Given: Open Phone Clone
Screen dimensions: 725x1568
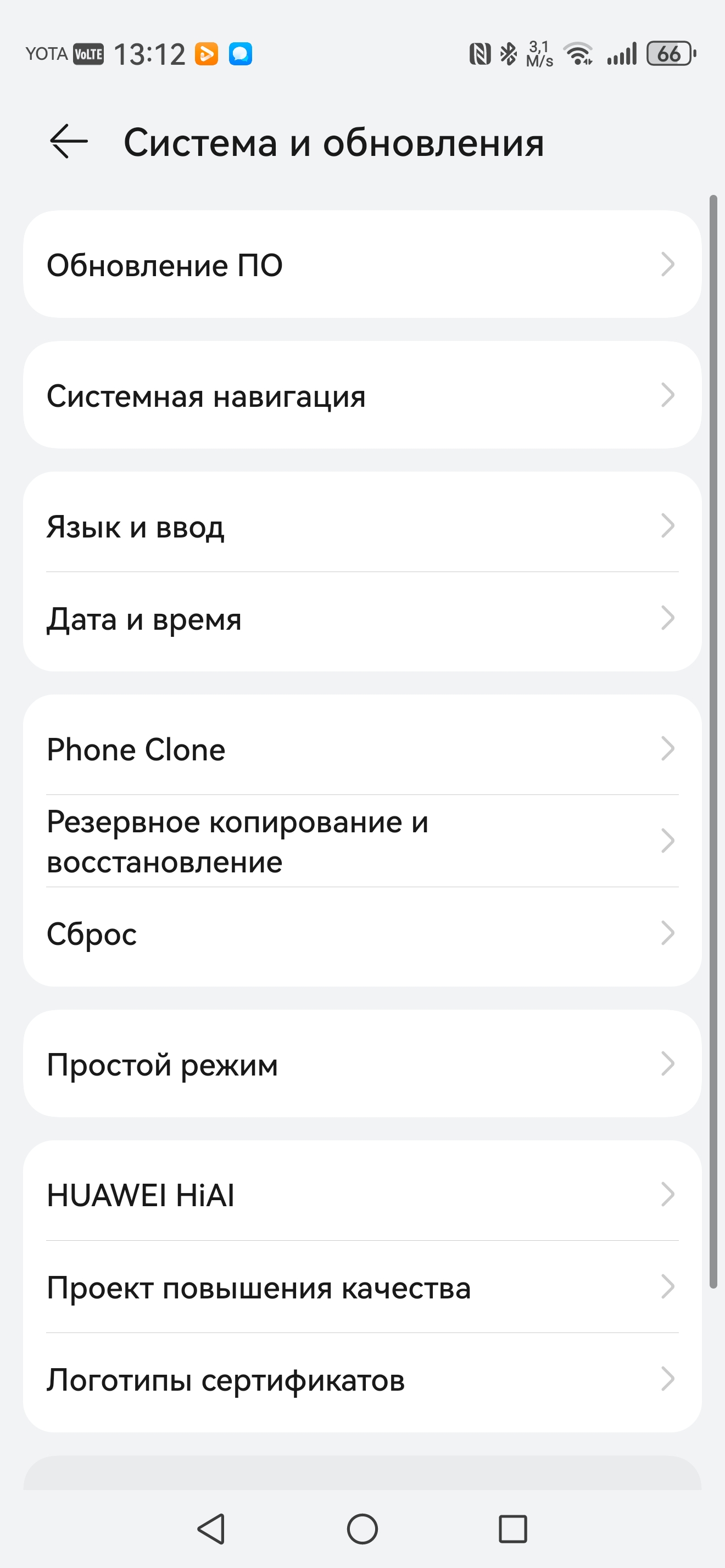Looking at the screenshot, I should (x=362, y=749).
